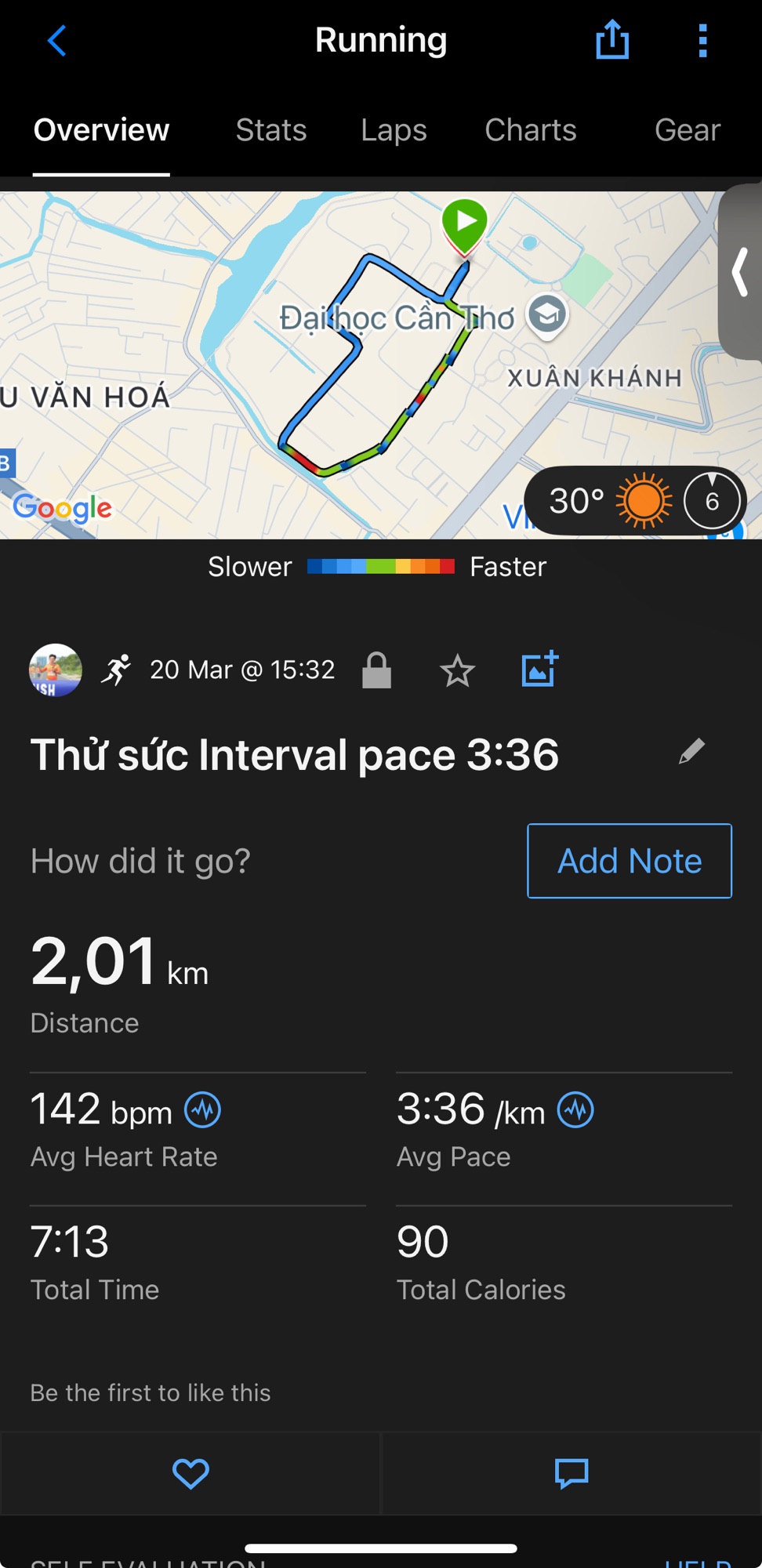Open the Charts tab
Image resolution: width=762 pixels, height=1568 pixels.
point(531,130)
